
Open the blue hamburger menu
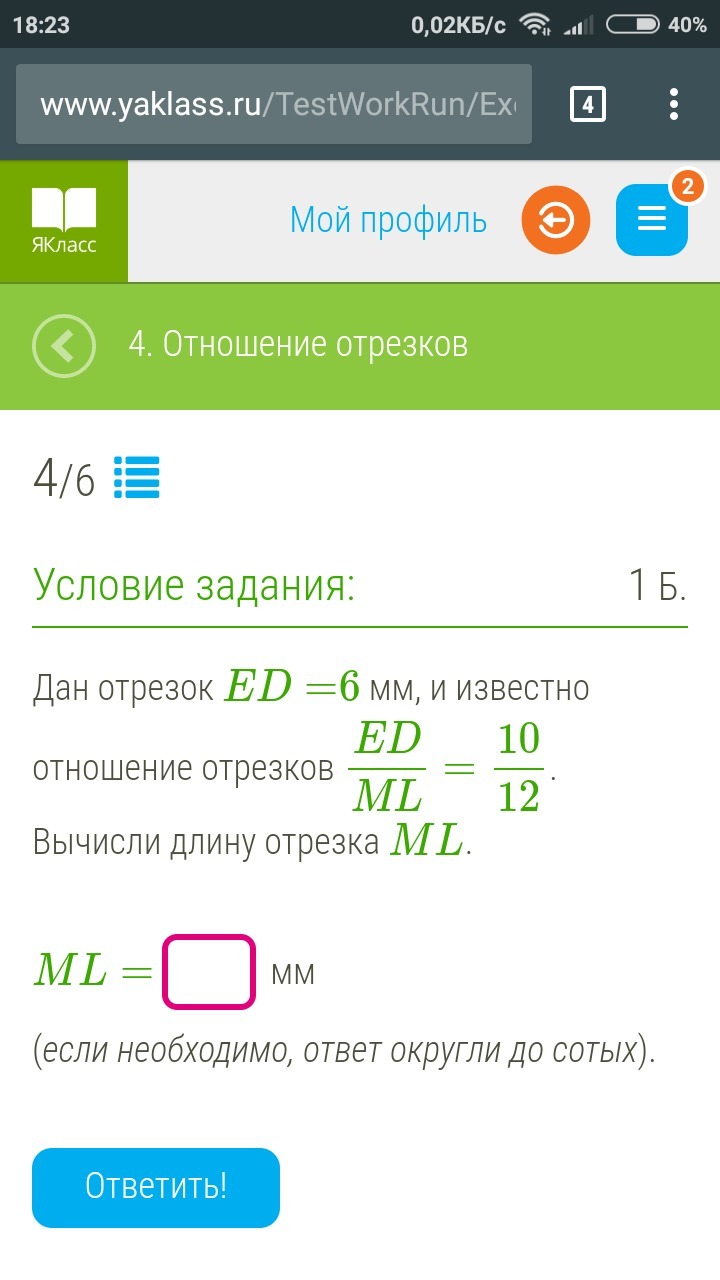[652, 220]
